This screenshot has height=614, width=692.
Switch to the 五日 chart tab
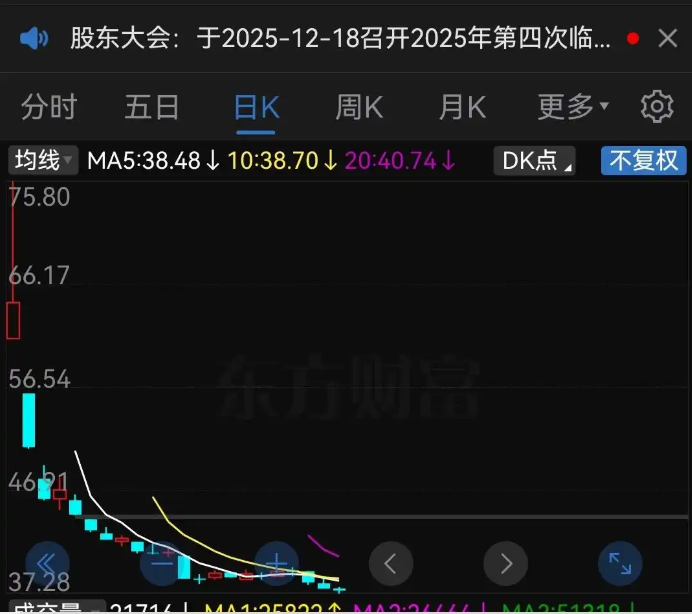click(152, 107)
